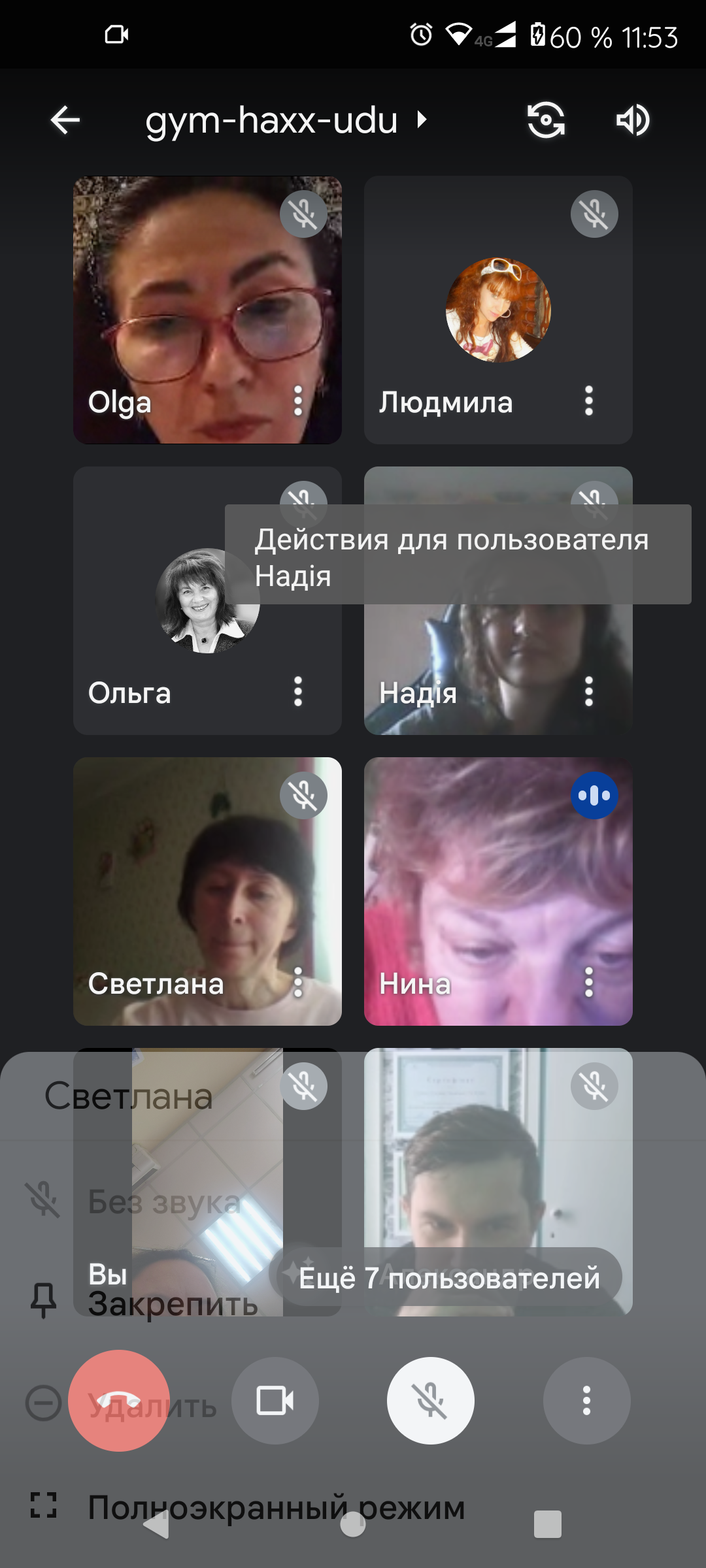Open actions menu for Надія

click(589, 691)
